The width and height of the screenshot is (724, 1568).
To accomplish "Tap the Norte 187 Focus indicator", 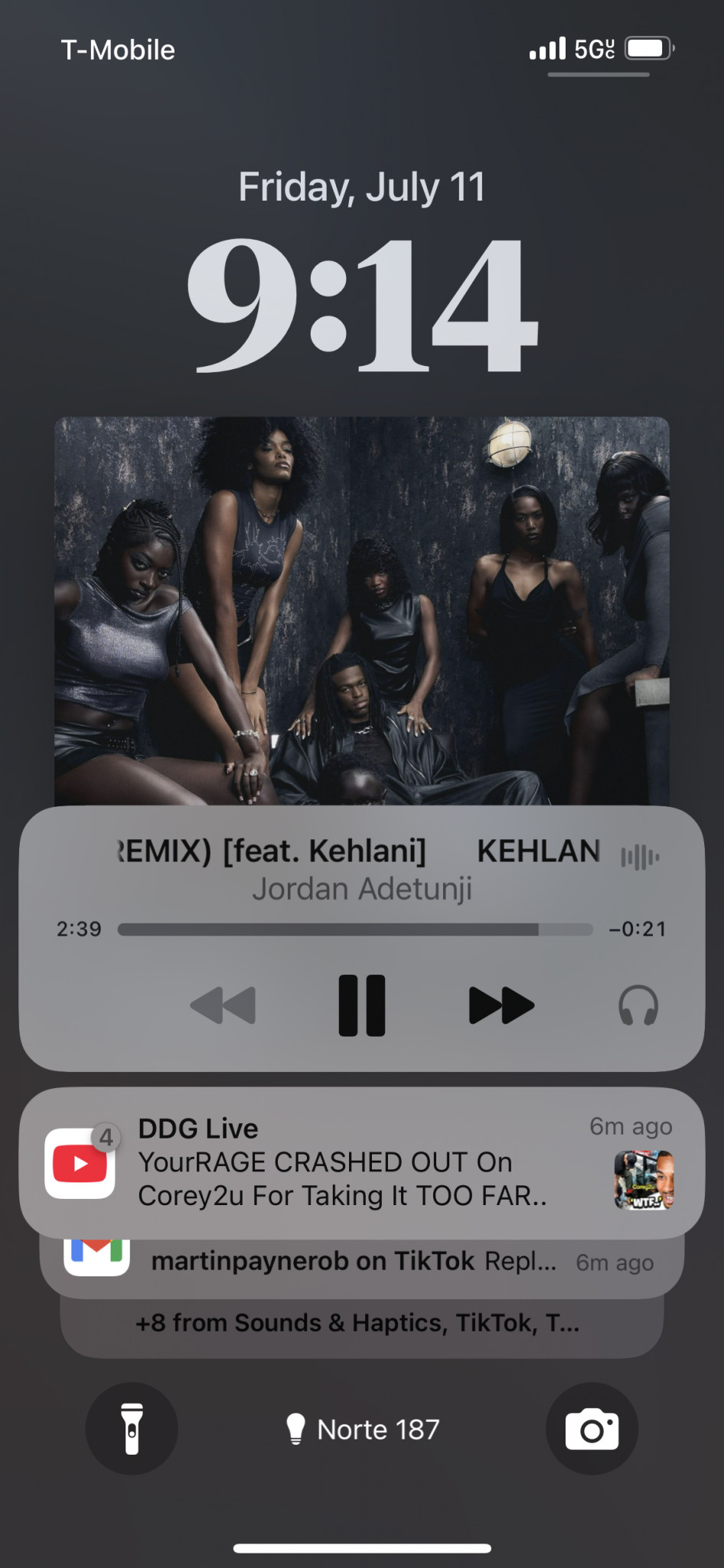I will coord(362,1429).
